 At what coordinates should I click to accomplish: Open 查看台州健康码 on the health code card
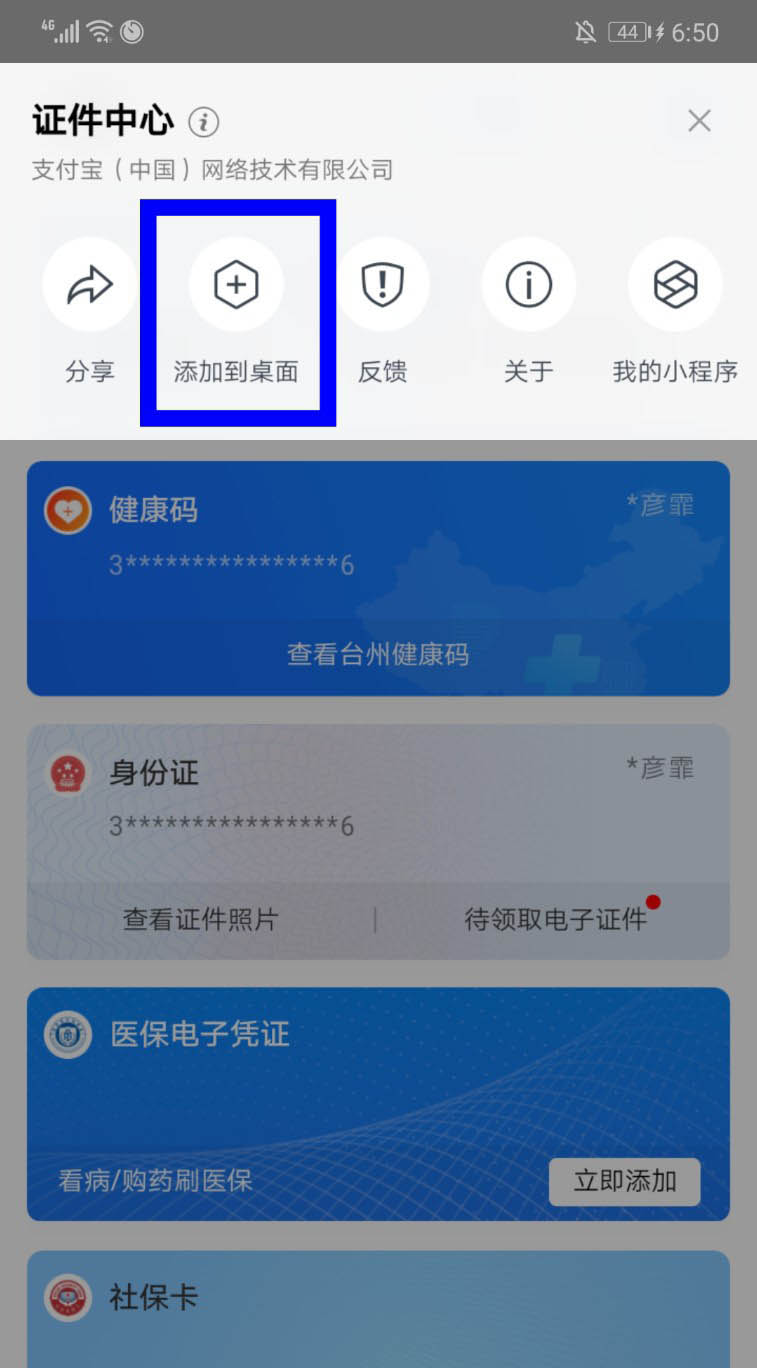[x=377, y=654]
